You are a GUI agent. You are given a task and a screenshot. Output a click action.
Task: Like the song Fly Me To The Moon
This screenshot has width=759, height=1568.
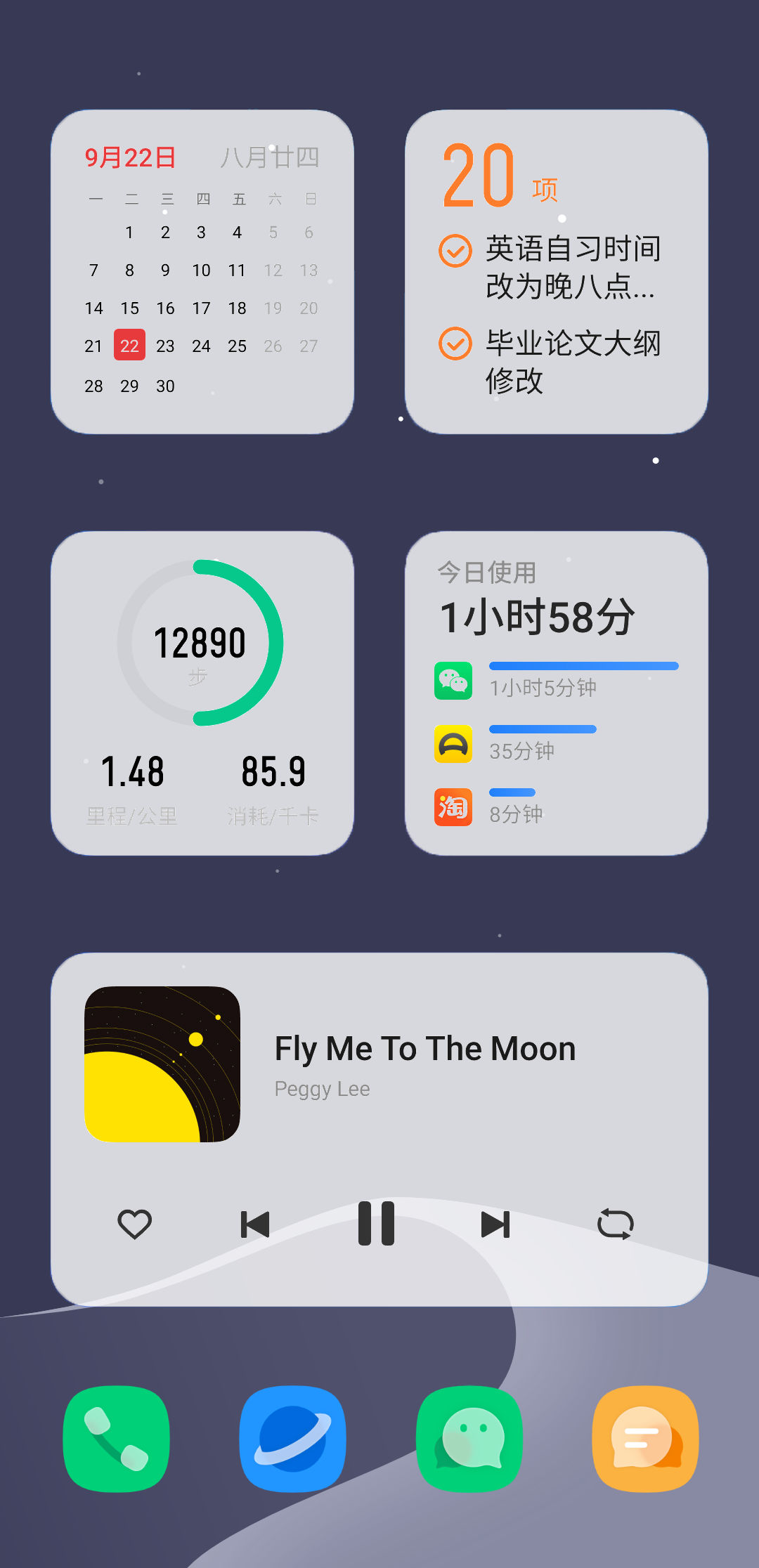tap(134, 1224)
